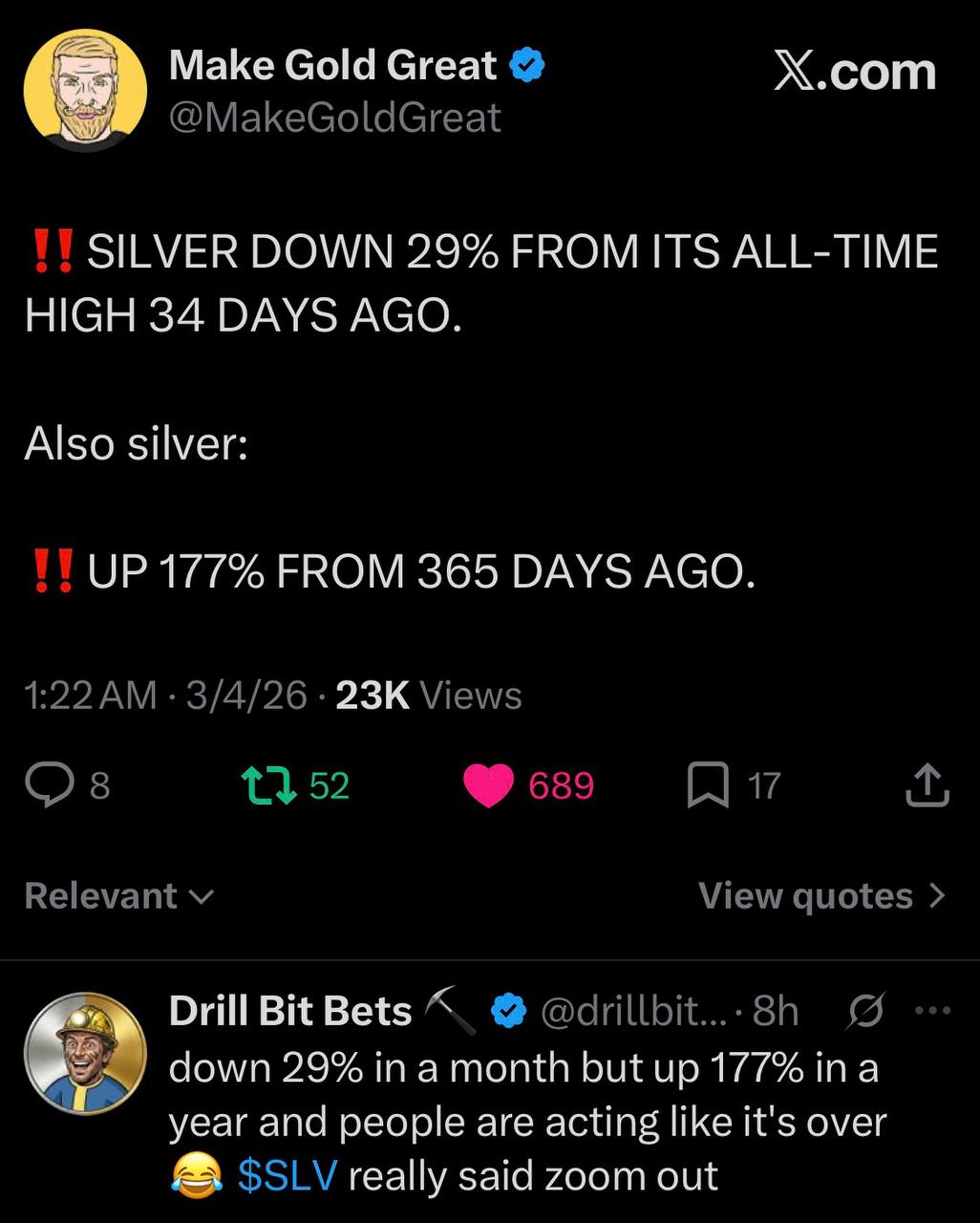
Task: Repost the silver tweet
Action: [270, 785]
